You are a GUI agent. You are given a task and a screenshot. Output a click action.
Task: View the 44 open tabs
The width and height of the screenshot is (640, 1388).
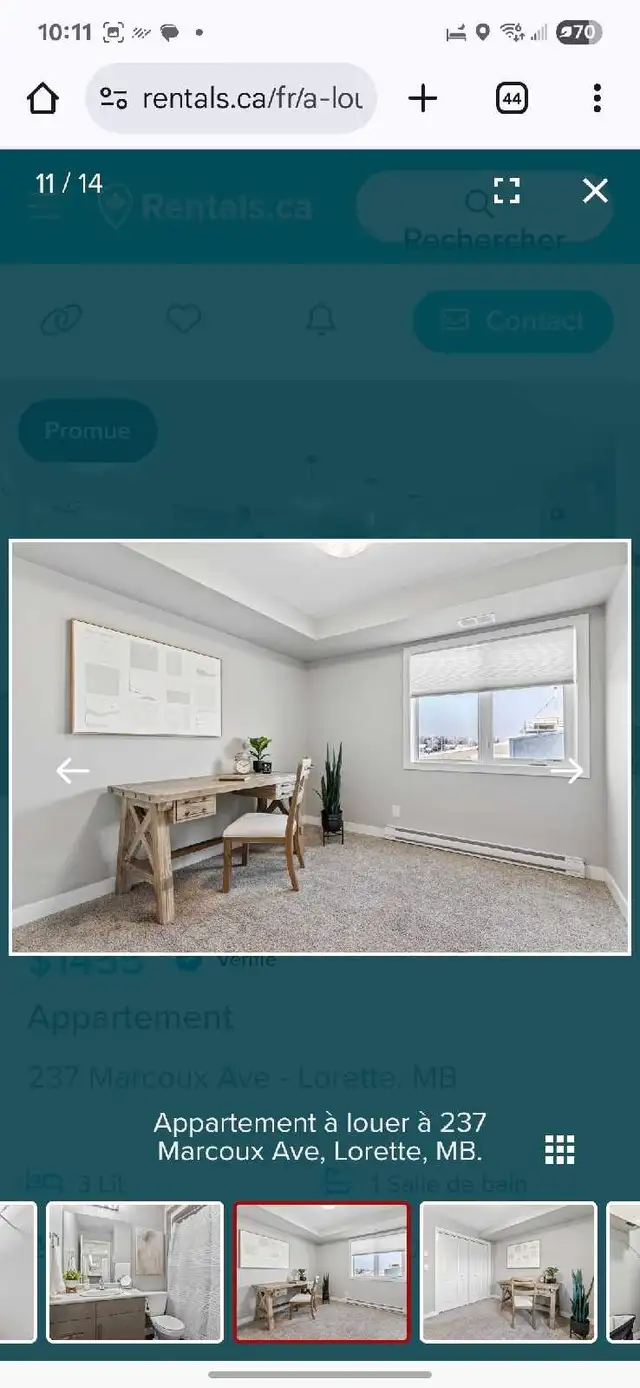[x=511, y=98]
